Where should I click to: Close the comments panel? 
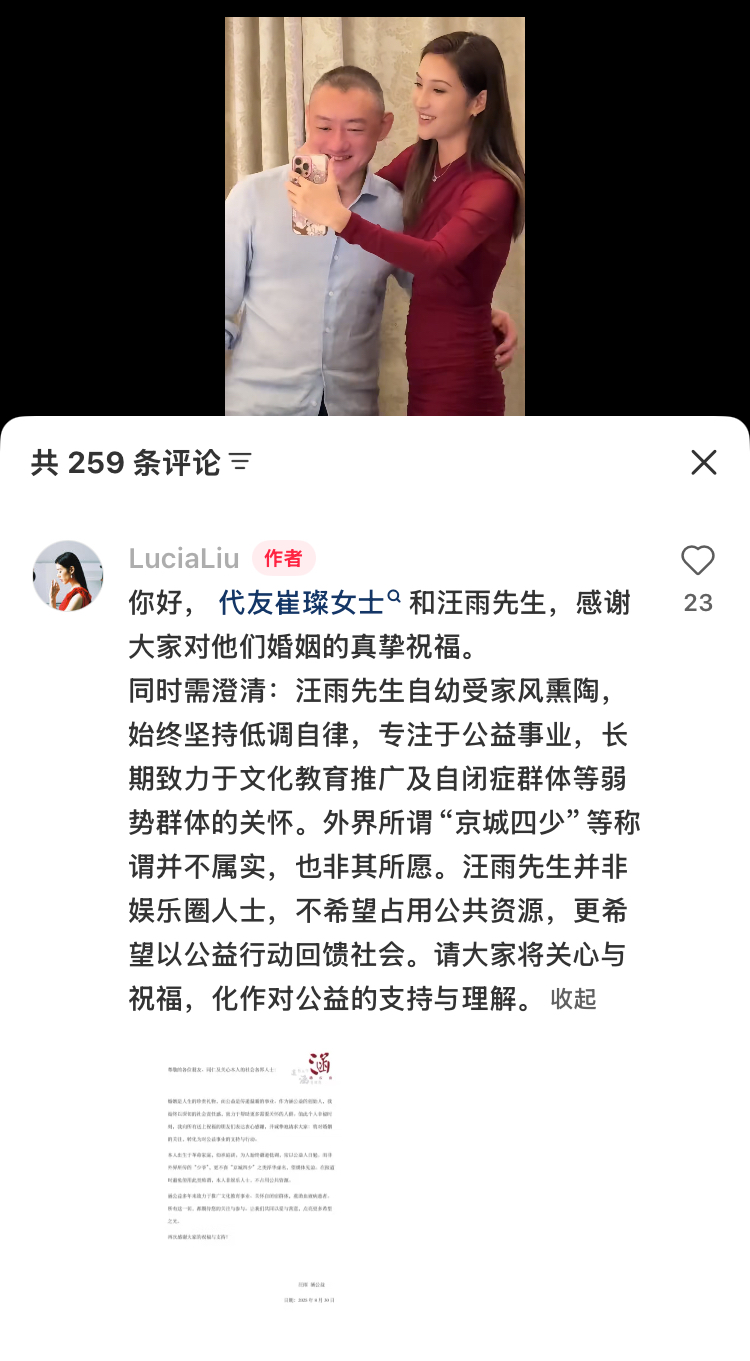[x=704, y=462]
